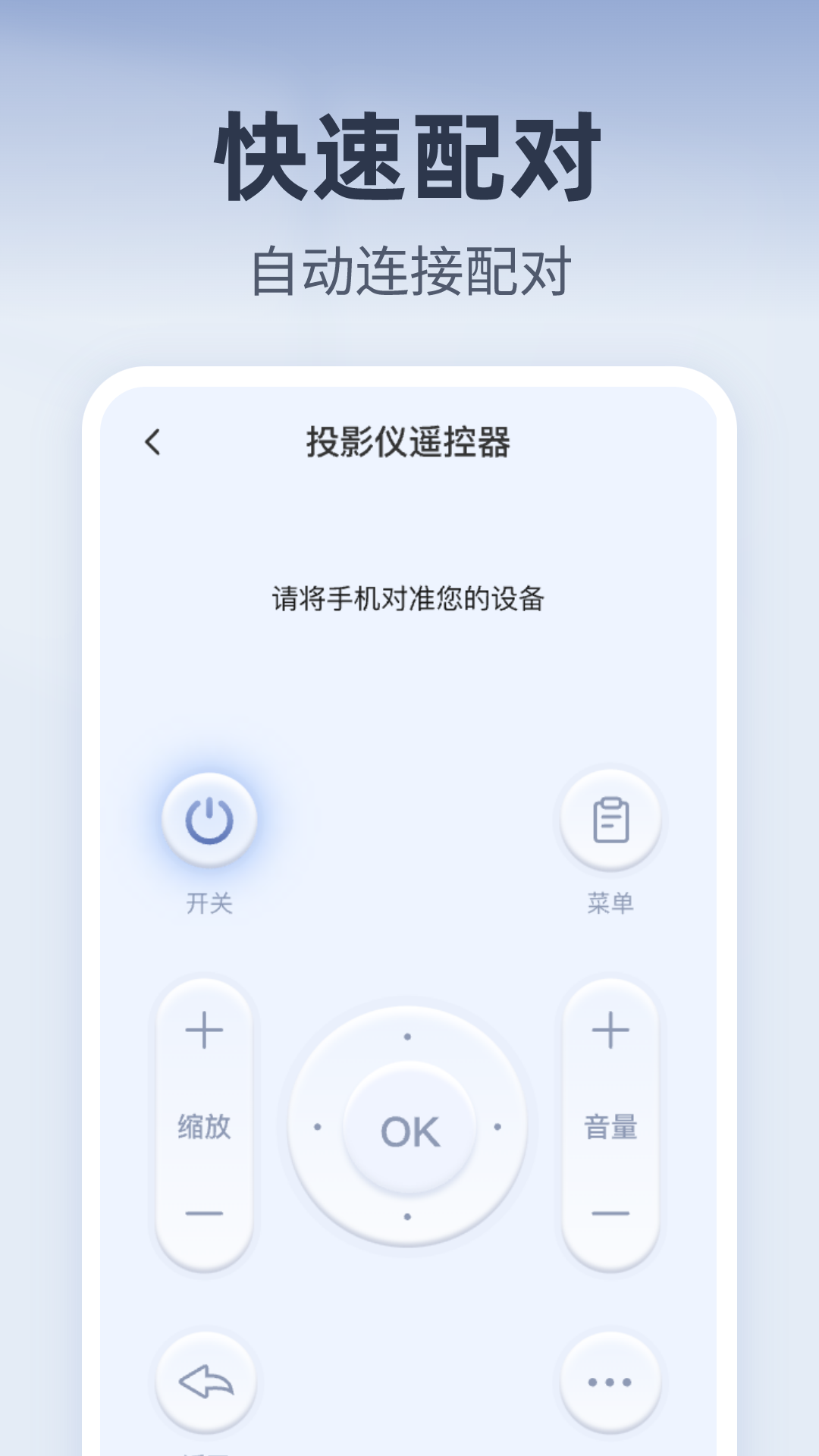Select the 投影仪遥控器 title text

point(409,442)
